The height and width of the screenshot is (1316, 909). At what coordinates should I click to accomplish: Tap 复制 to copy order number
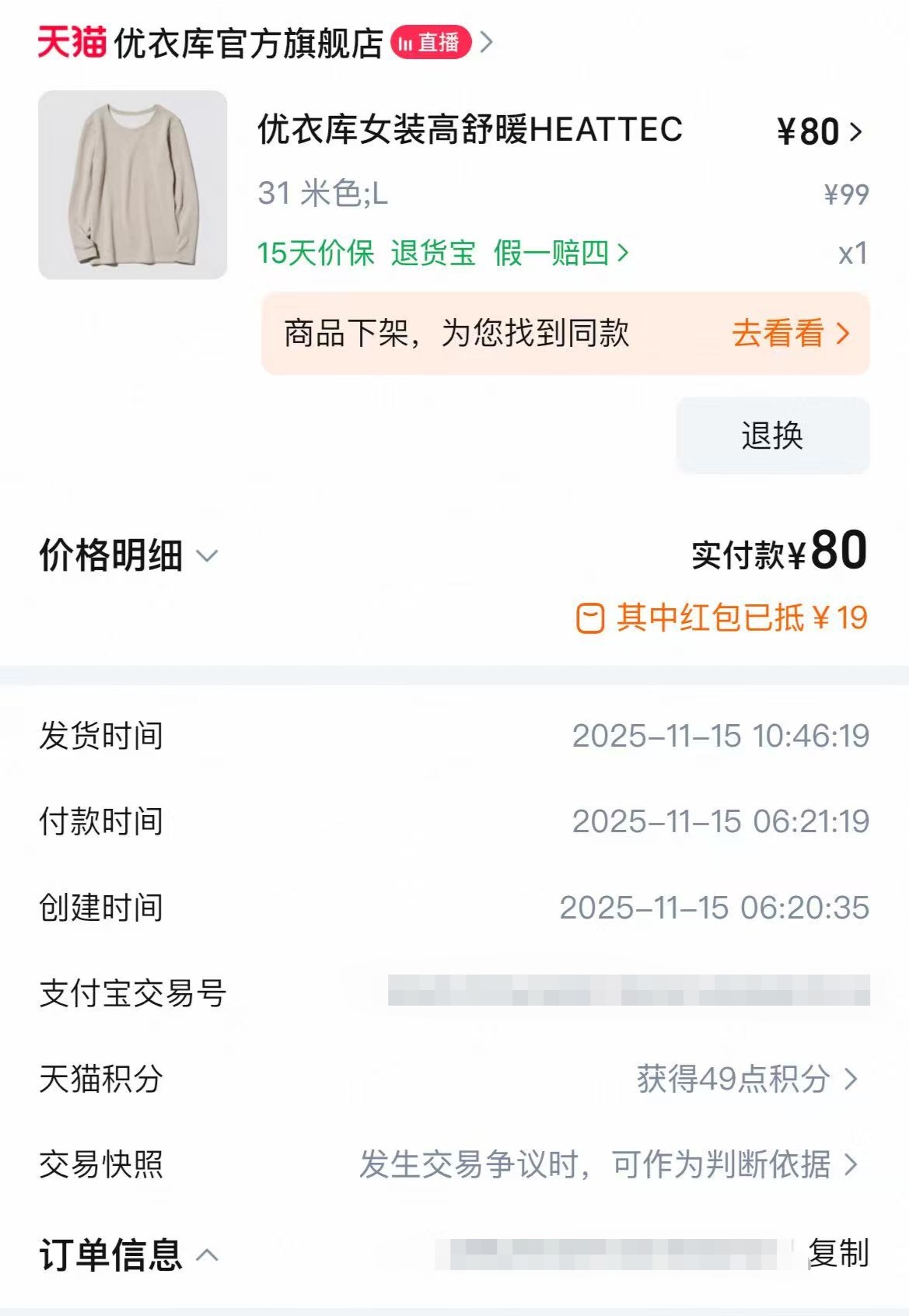click(x=838, y=1253)
